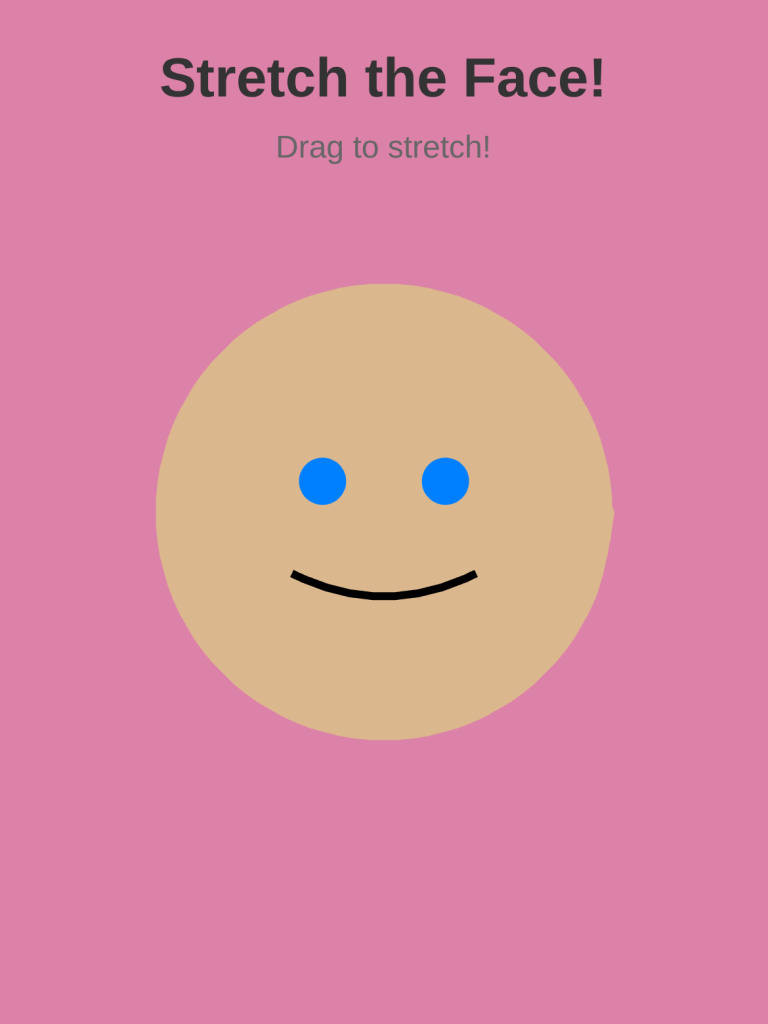Tap the stretchable smiley face
Viewport: 768px width, 1024px height.
pos(384,512)
